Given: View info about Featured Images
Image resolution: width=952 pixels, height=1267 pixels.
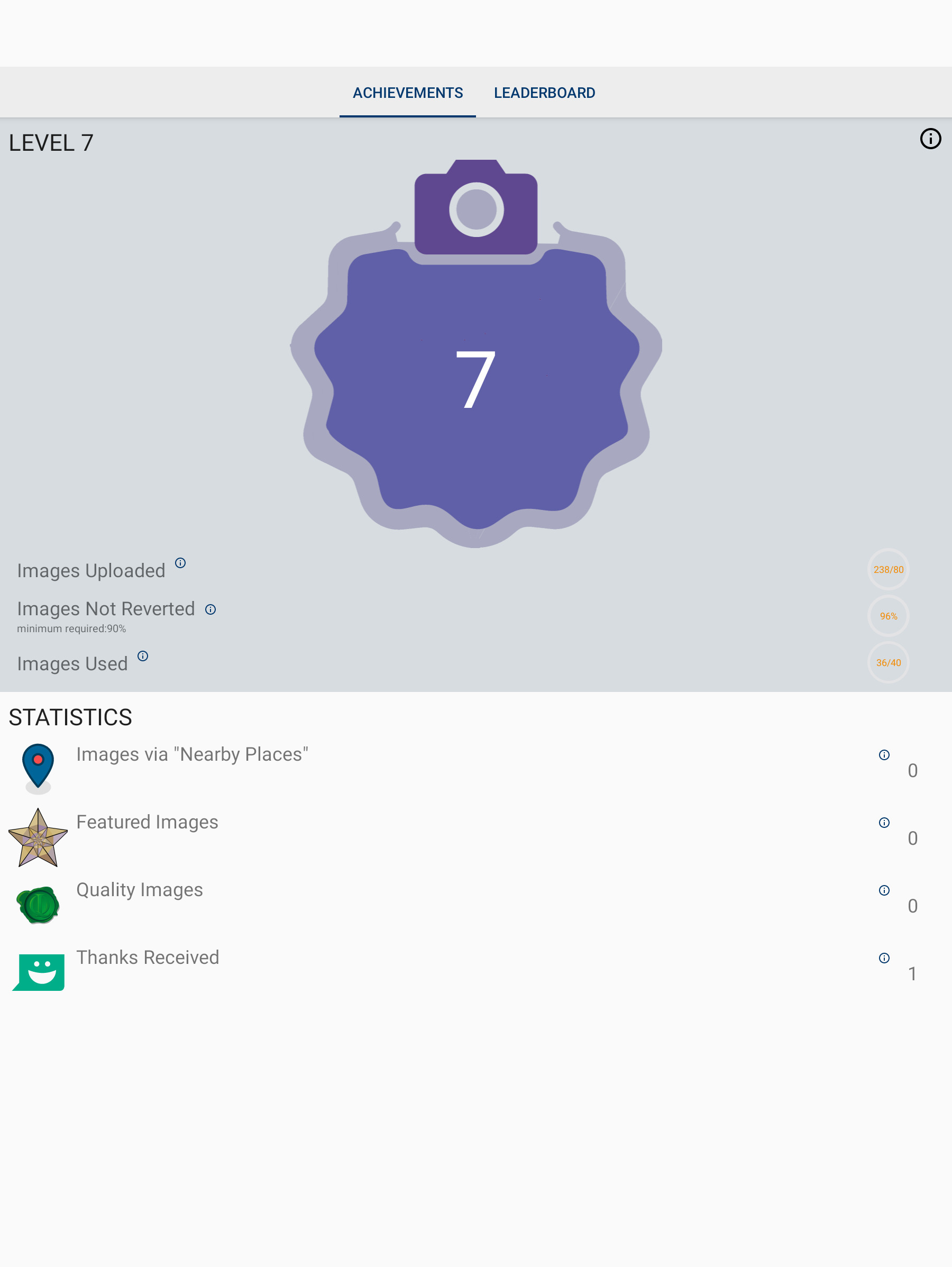Looking at the screenshot, I should [884, 823].
